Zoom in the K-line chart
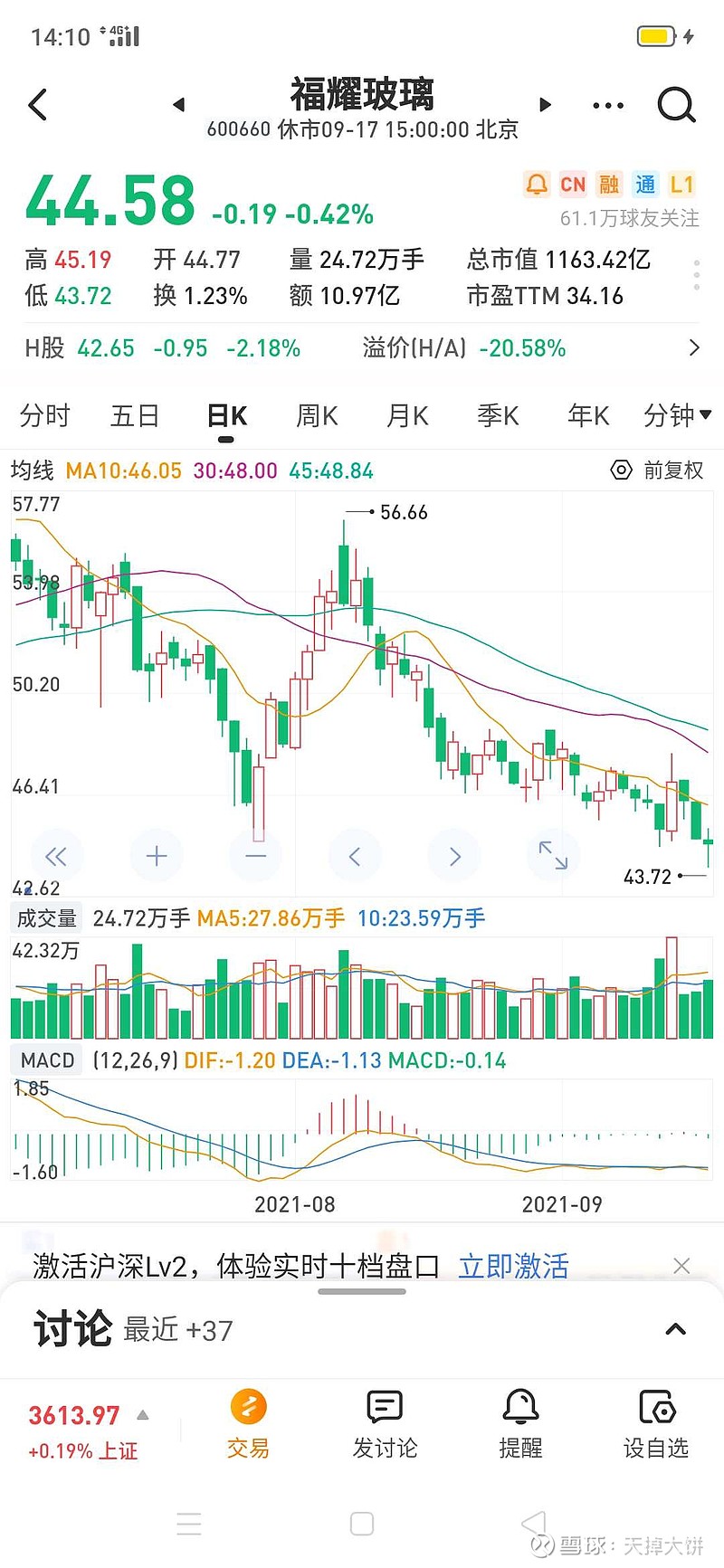Viewport: 724px width, 1568px height. [x=157, y=856]
